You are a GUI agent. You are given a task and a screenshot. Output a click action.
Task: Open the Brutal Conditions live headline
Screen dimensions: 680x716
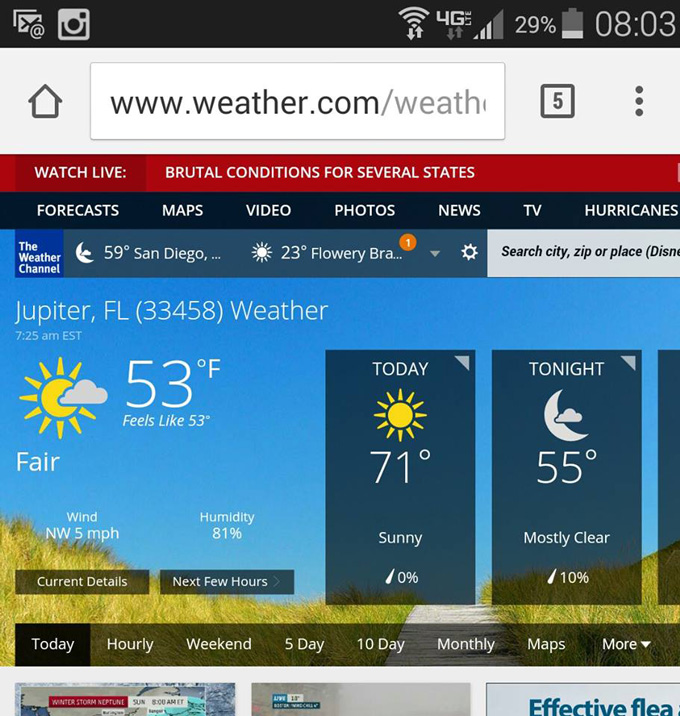[x=319, y=172]
